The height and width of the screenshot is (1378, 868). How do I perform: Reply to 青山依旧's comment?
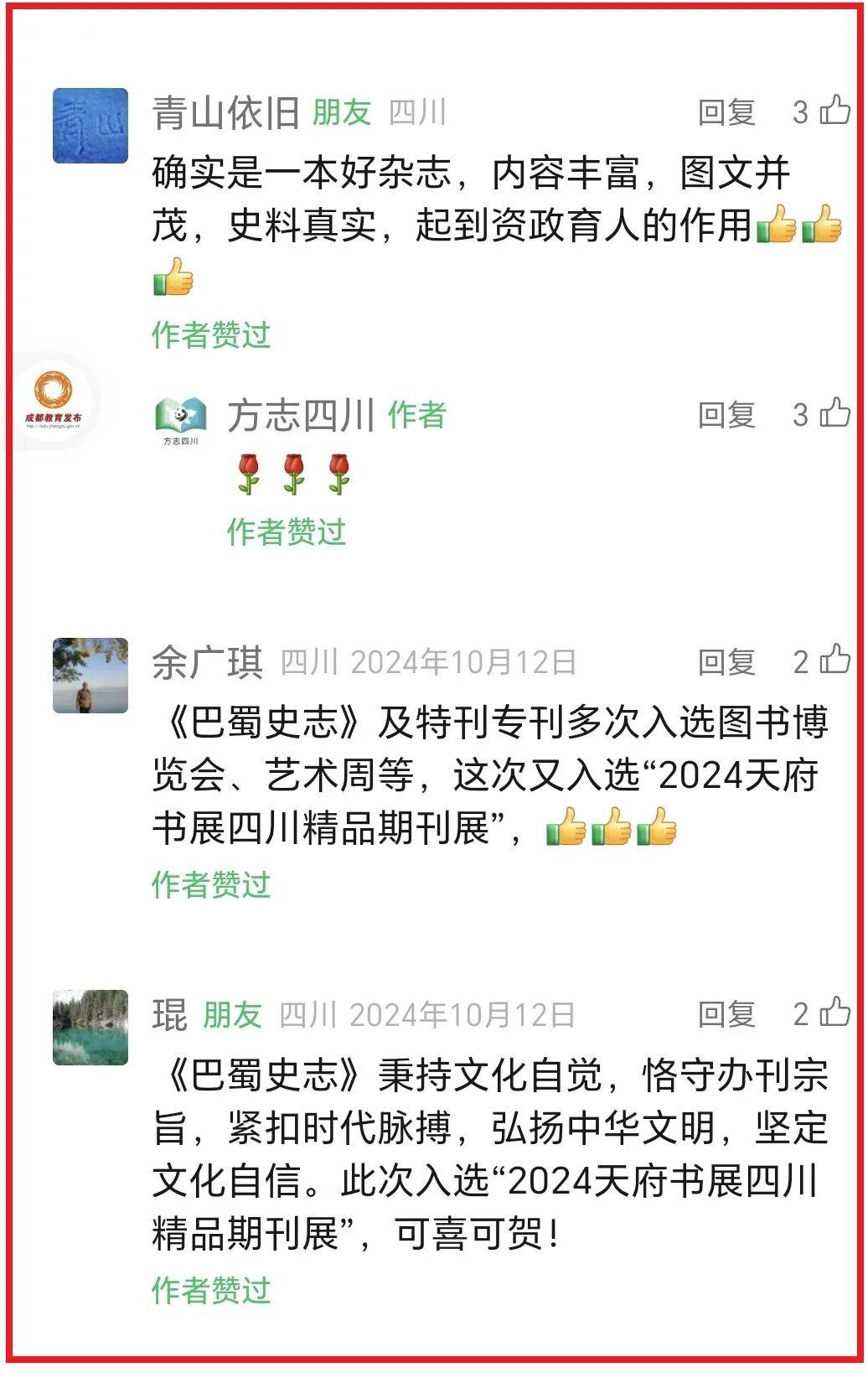pos(726,113)
